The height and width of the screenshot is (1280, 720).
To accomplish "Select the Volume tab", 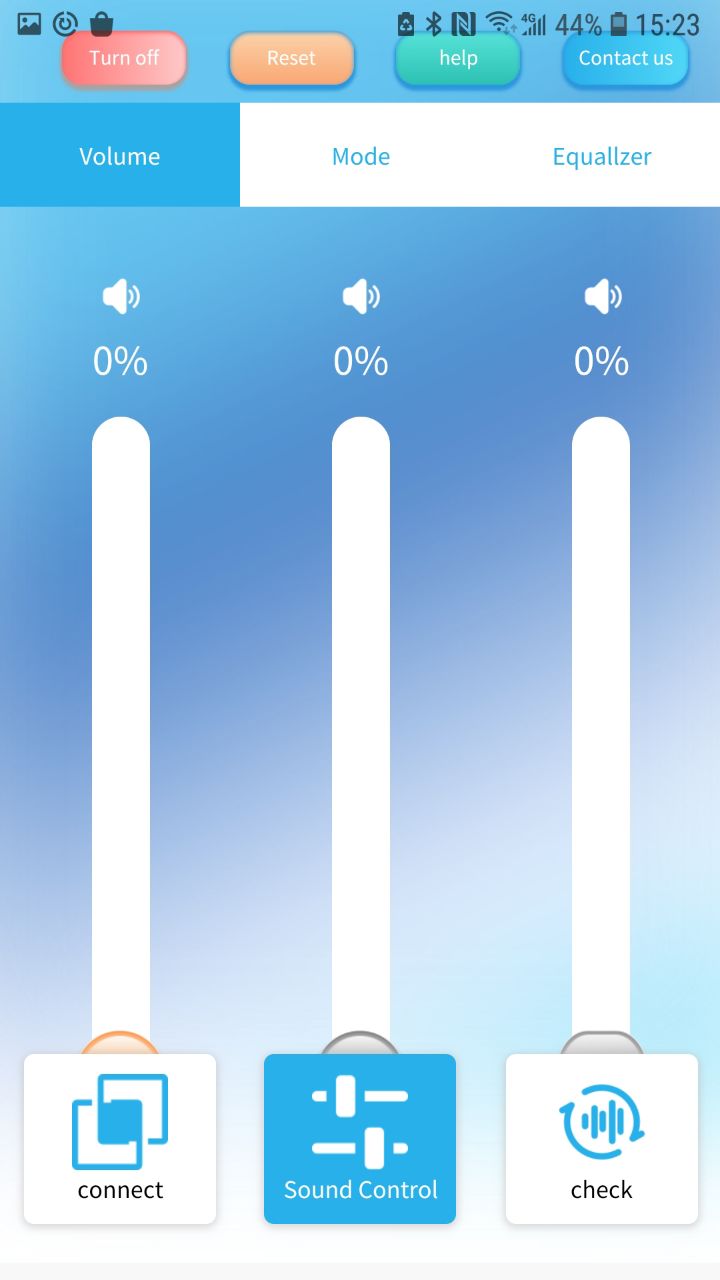I will pos(120,155).
